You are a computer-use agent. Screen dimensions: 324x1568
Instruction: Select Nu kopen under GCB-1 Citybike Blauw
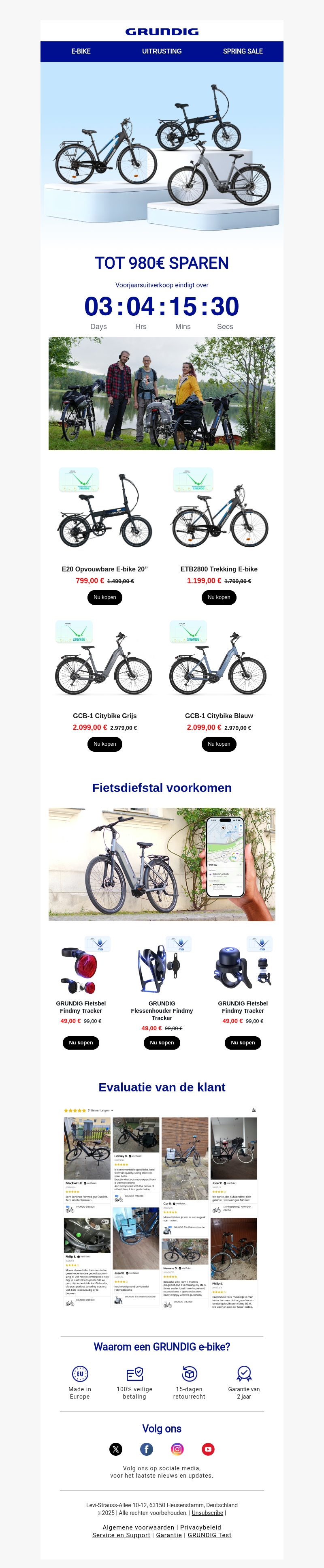pyautogui.click(x=219, y=744)
